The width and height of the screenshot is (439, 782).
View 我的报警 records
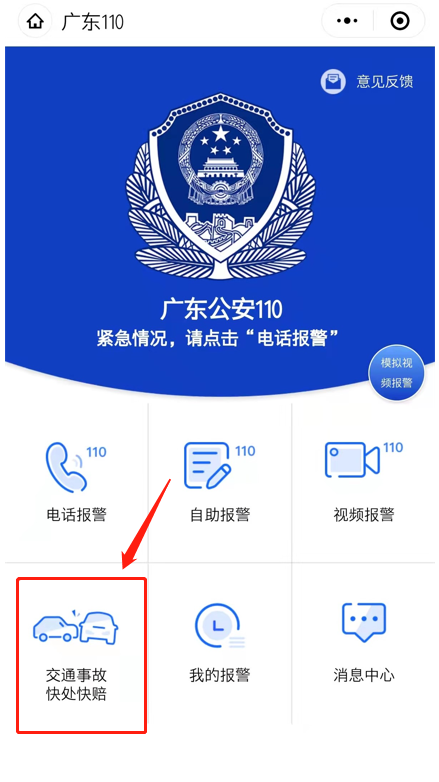pyautogui.click(x=220, y=643)
